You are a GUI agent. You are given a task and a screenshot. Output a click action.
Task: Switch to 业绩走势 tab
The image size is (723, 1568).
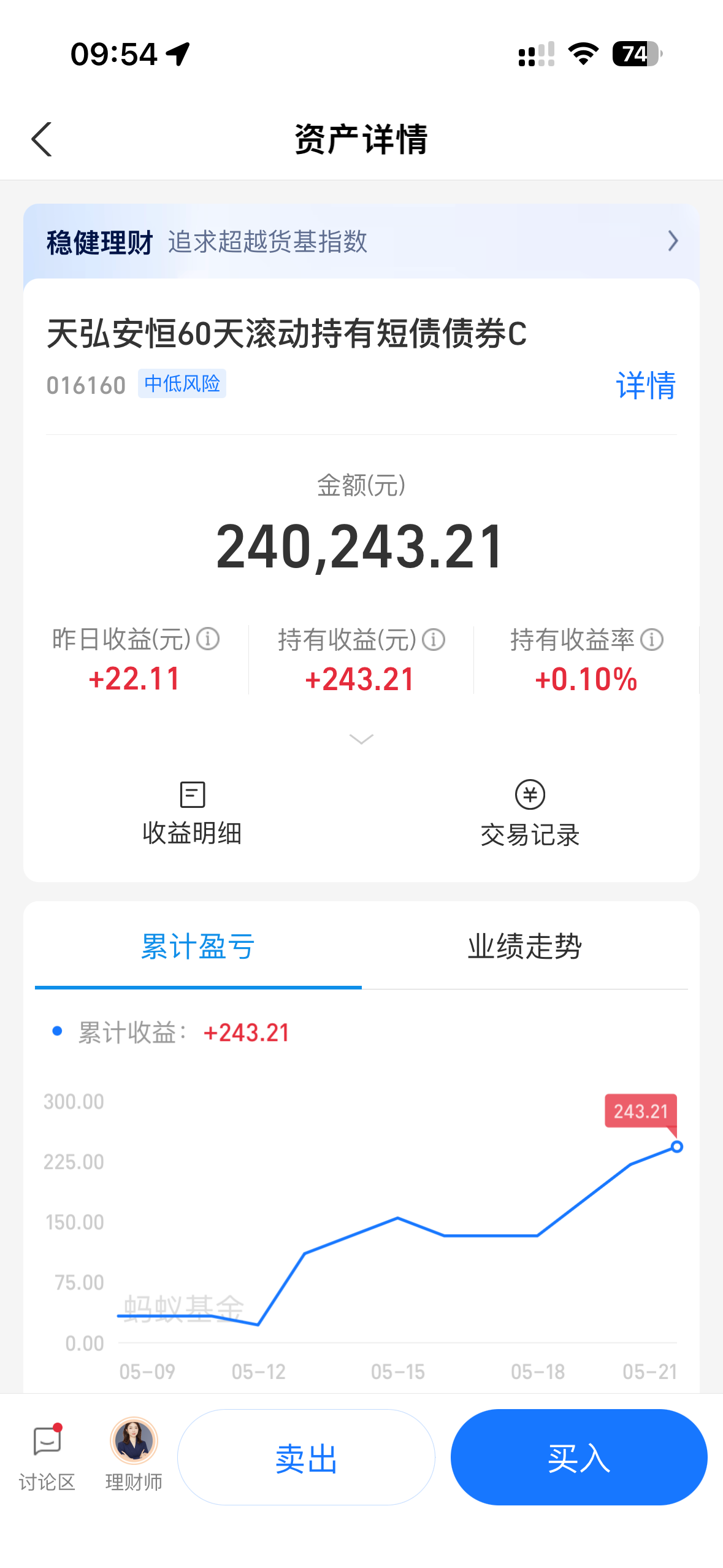524,947
